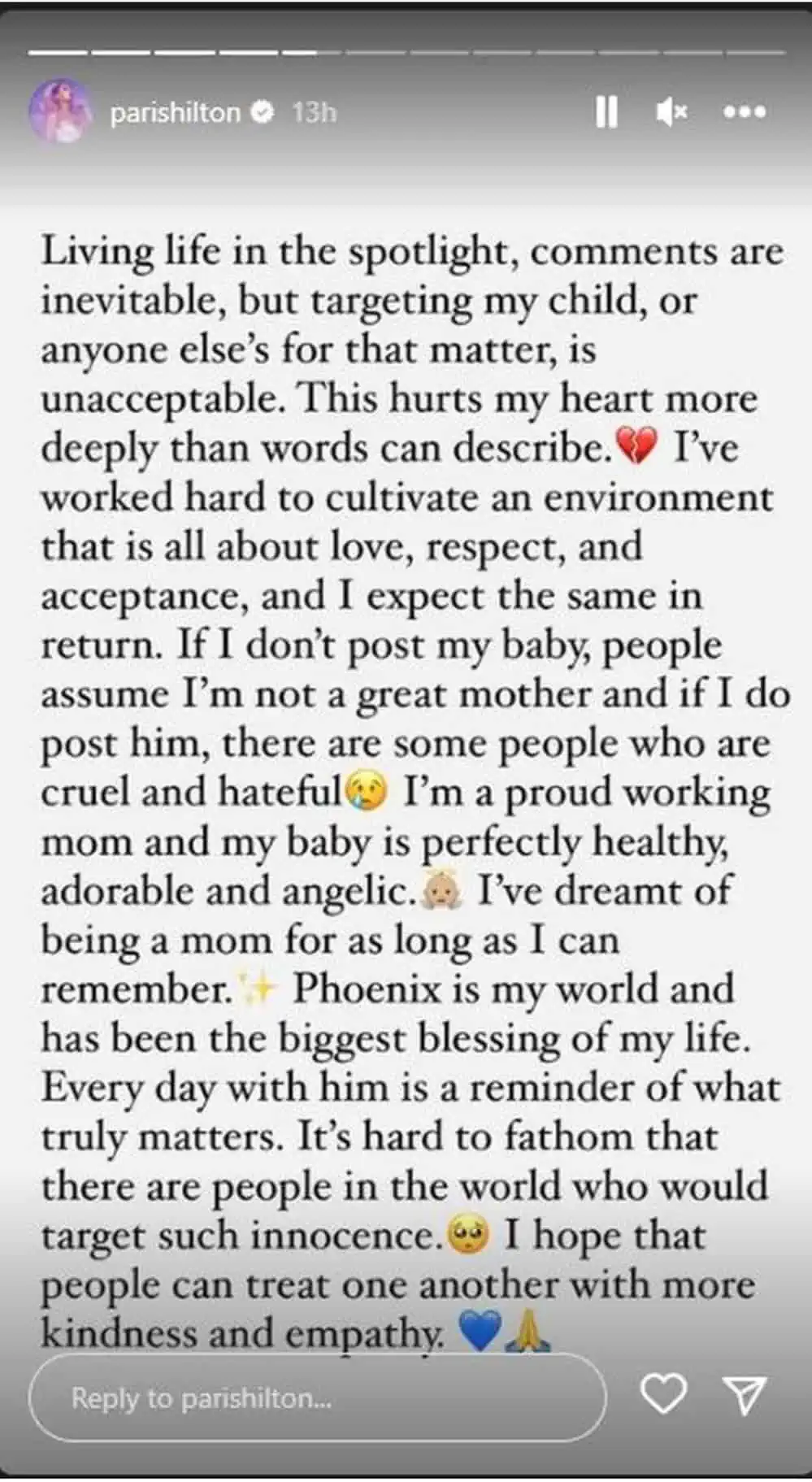The width and height of the screenshot is (812, 1482).
Task: Open parishilton's profile picture
Action: click(x=60, y=111)
